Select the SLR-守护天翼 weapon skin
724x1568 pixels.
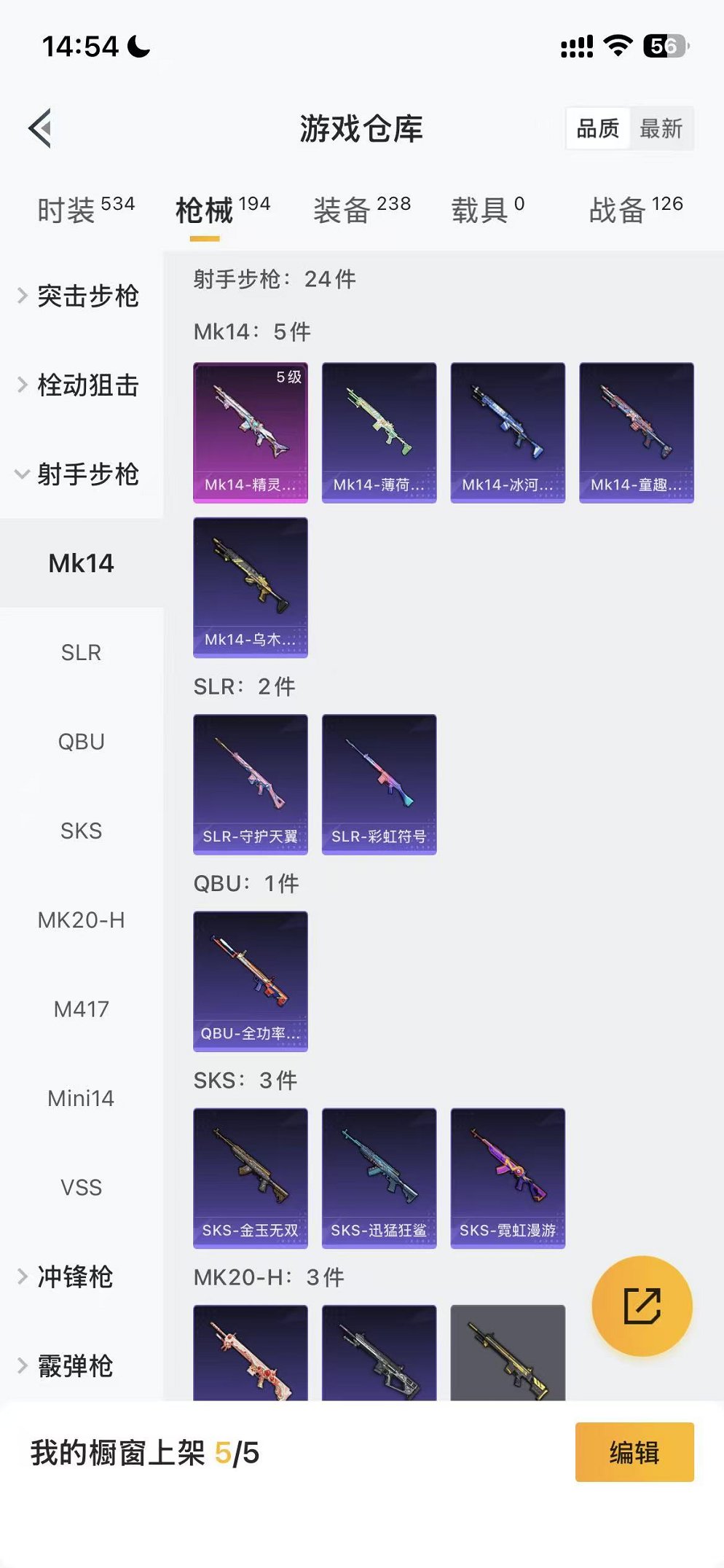click(251, 783)
